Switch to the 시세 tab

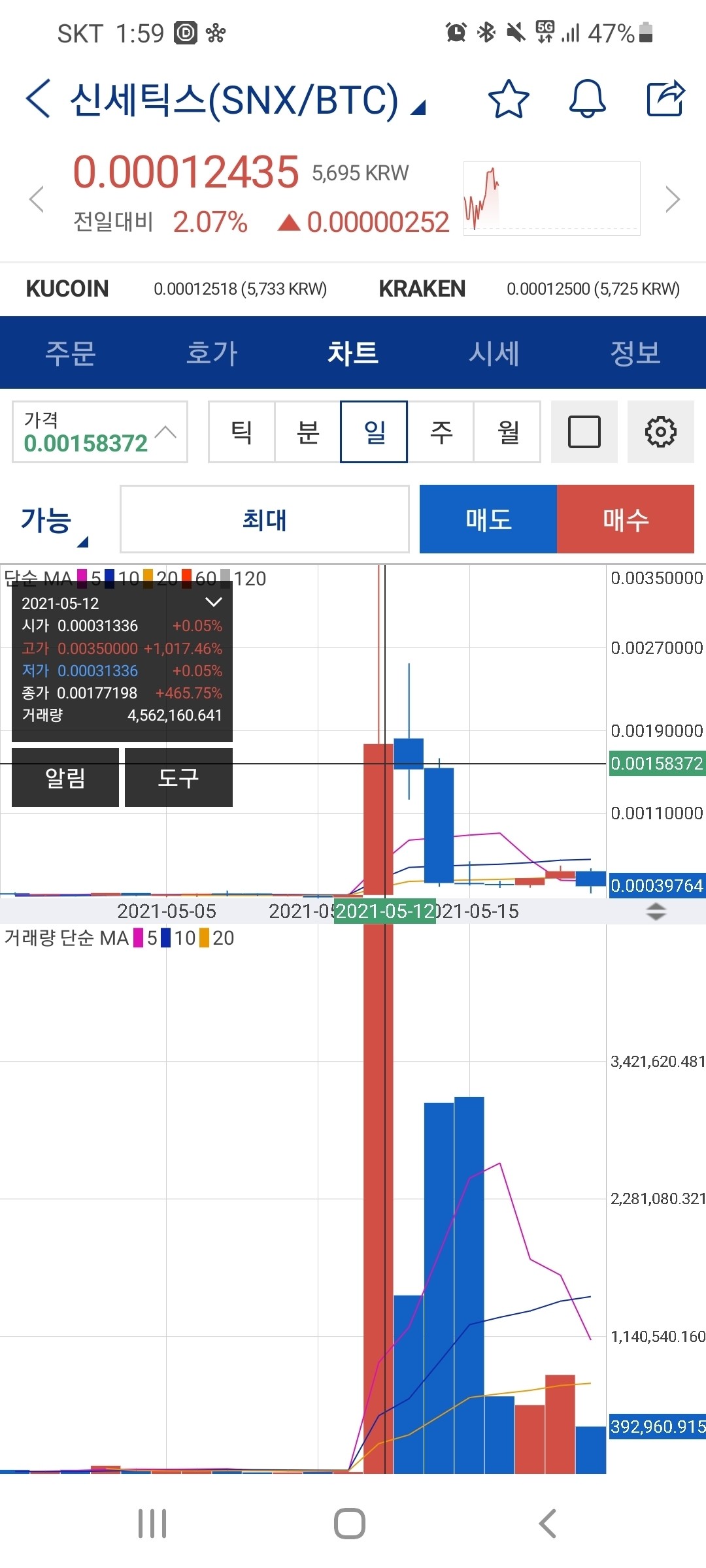coord(495,353)
